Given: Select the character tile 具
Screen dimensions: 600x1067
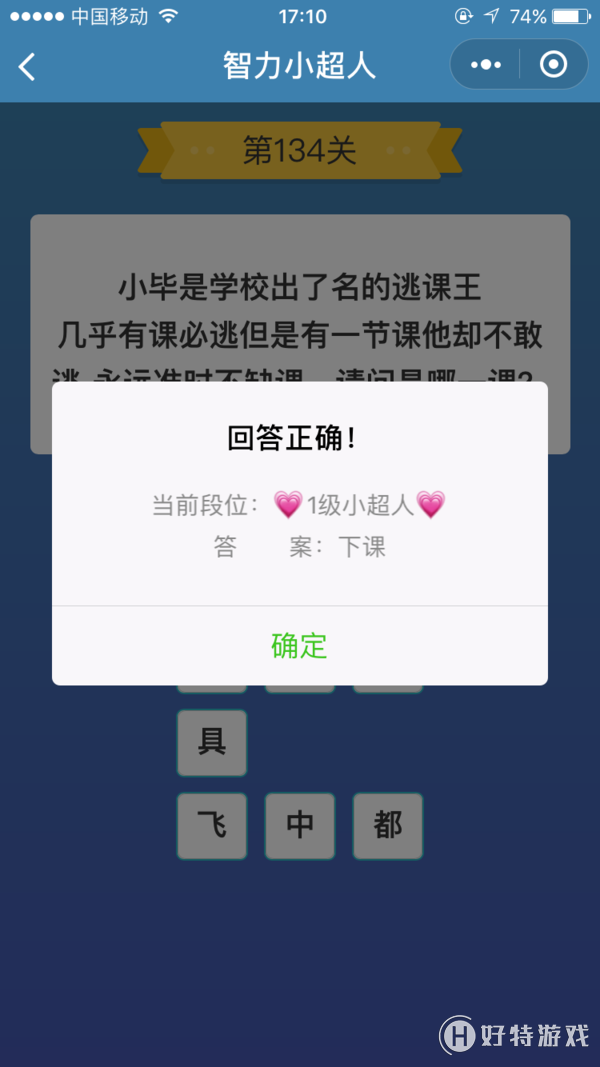Looking at the screenshot, I should tap(212, 742).
